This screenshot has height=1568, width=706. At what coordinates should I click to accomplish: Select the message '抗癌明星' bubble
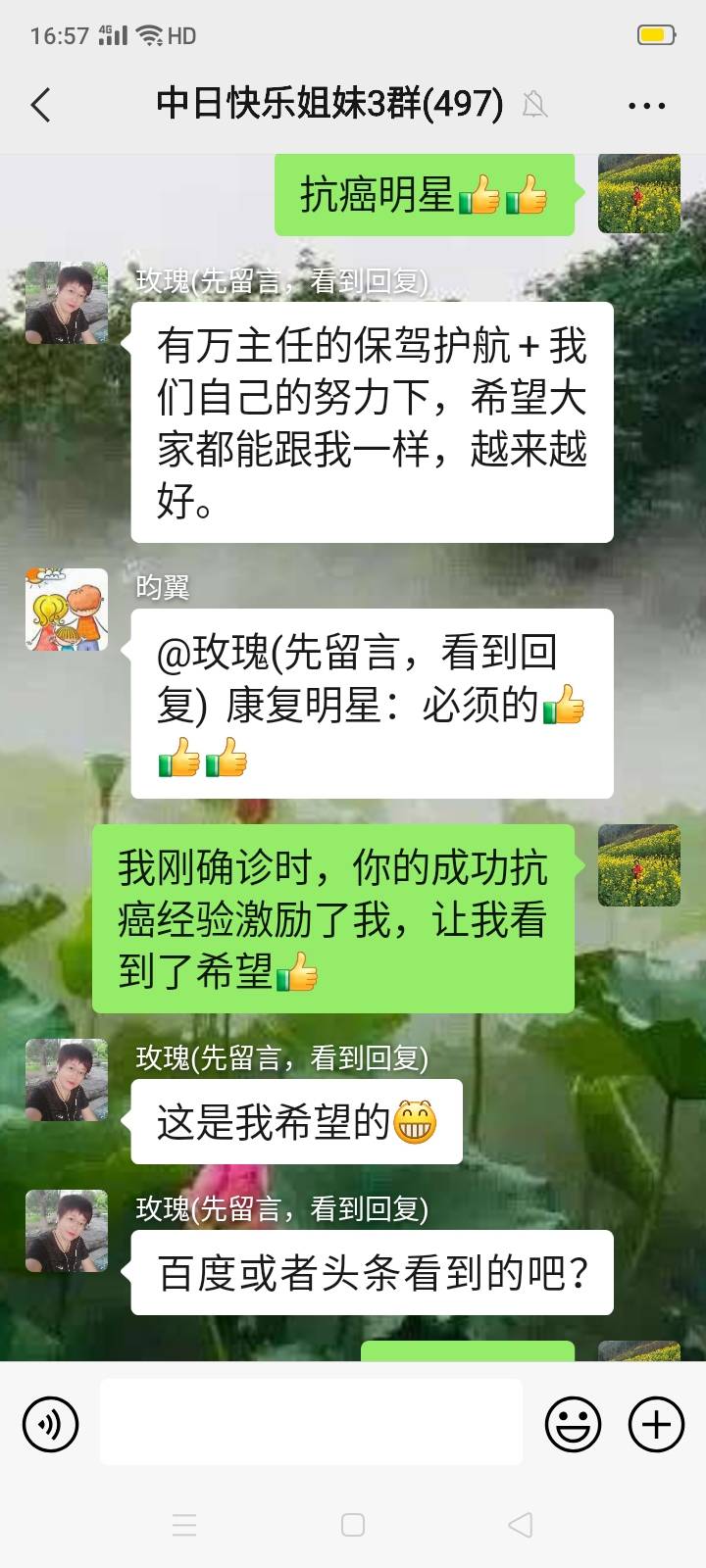coord(424,195)
